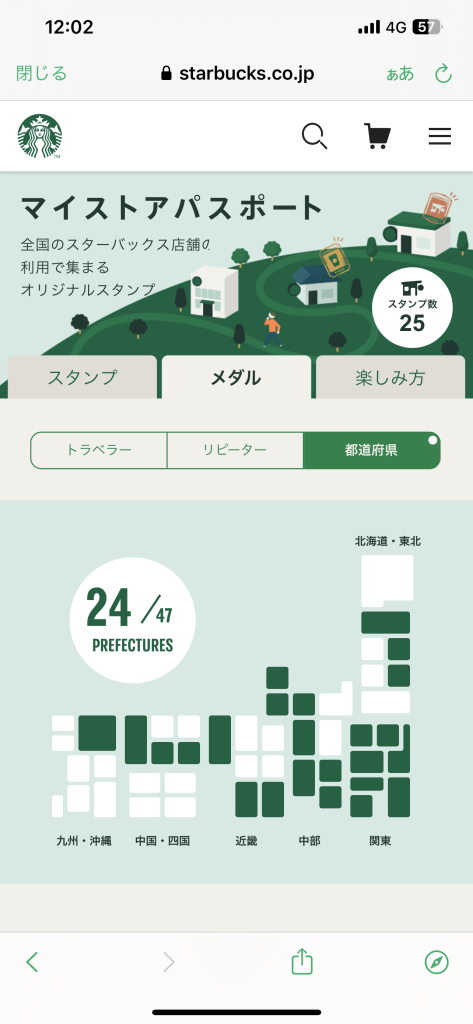The width and height of the screenshot is (473, 1024).
Task: Tap 閉じる to close the browser view
Action: pyautogui.click(x=42, y=73)
